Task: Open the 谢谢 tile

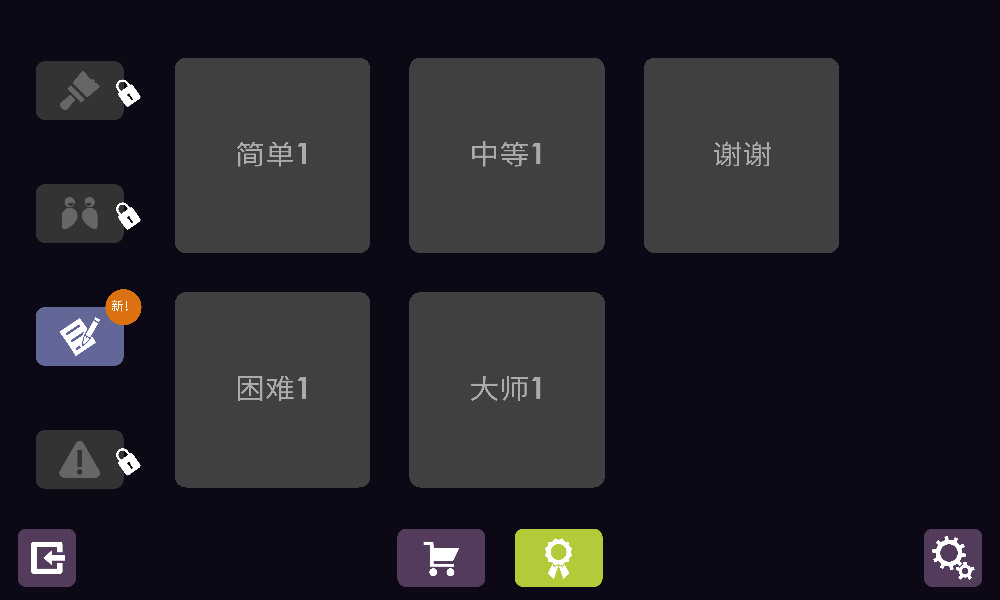Action: tap(741, 155)
